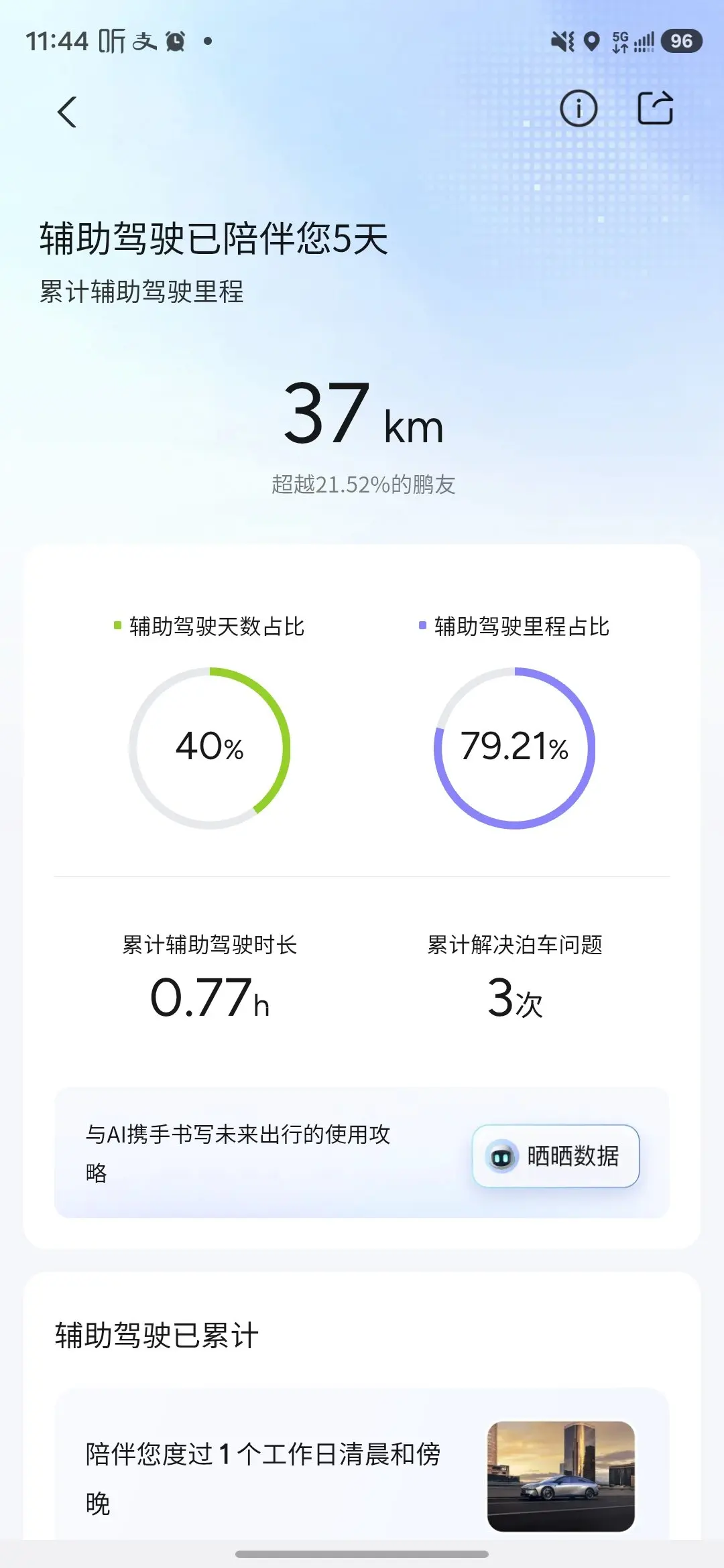Open the 与AI携手书写未来出行的使用攻略 banner
The image size is (724, 1568).
362,1153
